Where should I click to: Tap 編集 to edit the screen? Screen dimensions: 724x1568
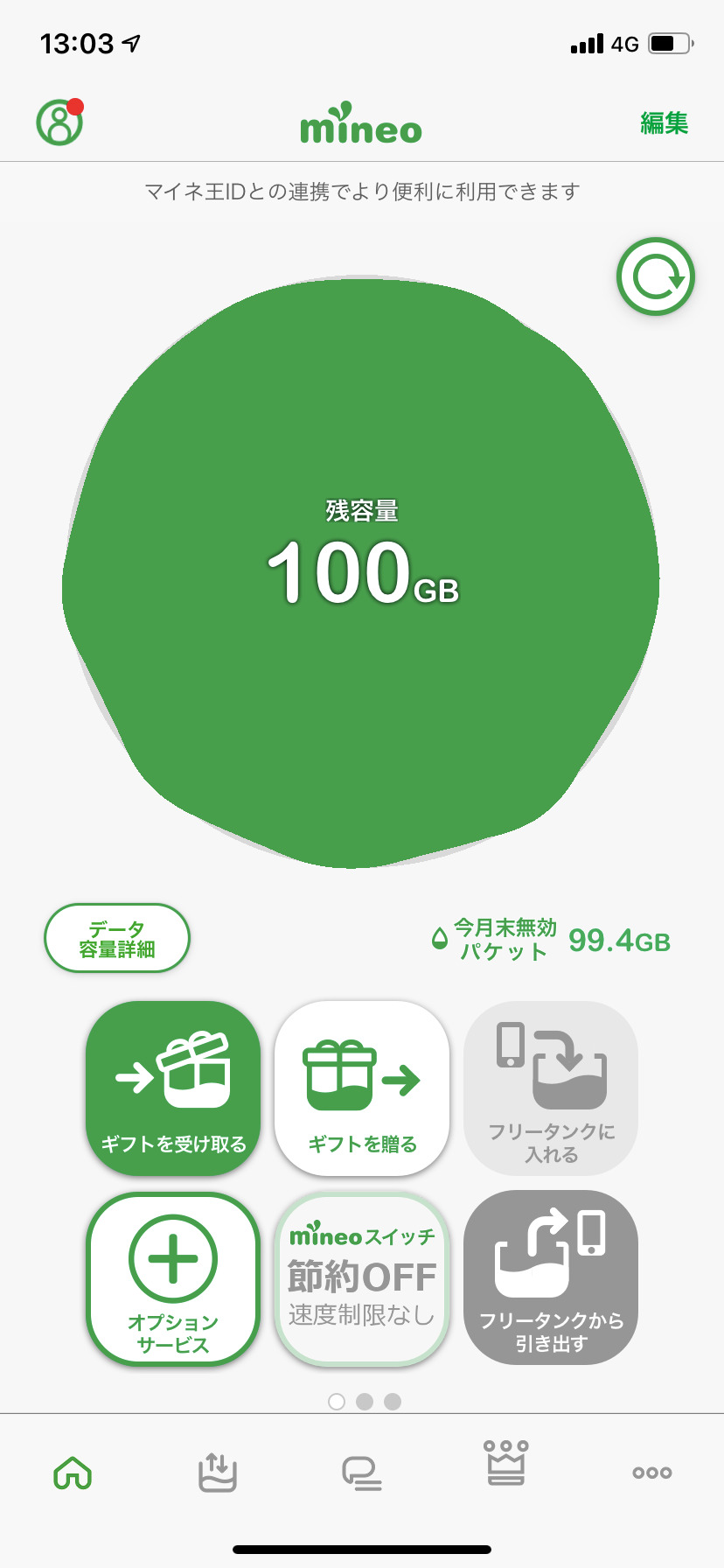[x=664, y=123]
